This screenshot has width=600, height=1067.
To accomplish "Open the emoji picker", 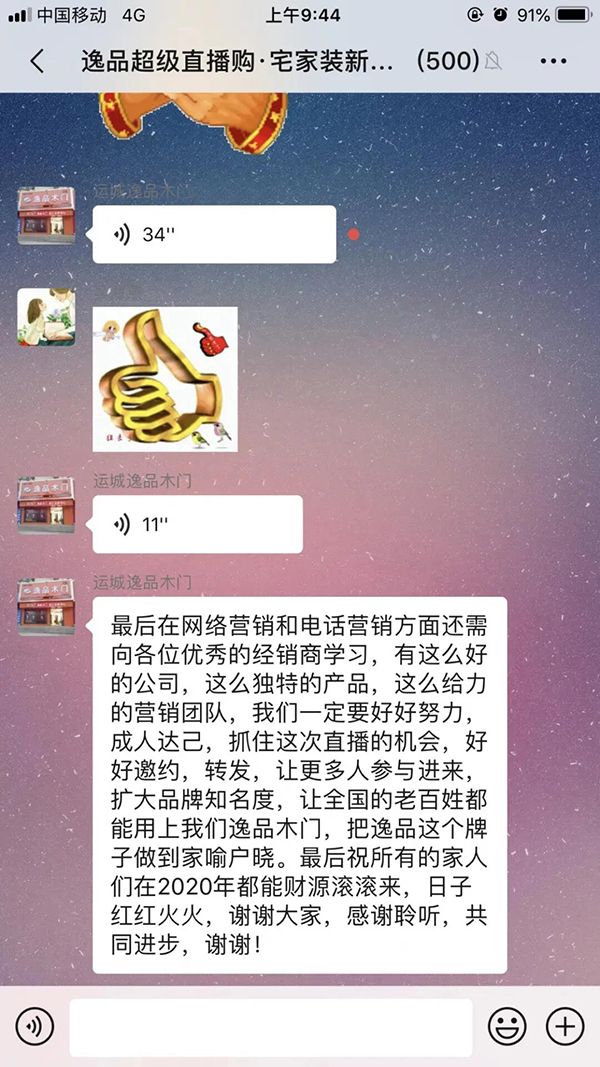I will (x=507, y=1027).
